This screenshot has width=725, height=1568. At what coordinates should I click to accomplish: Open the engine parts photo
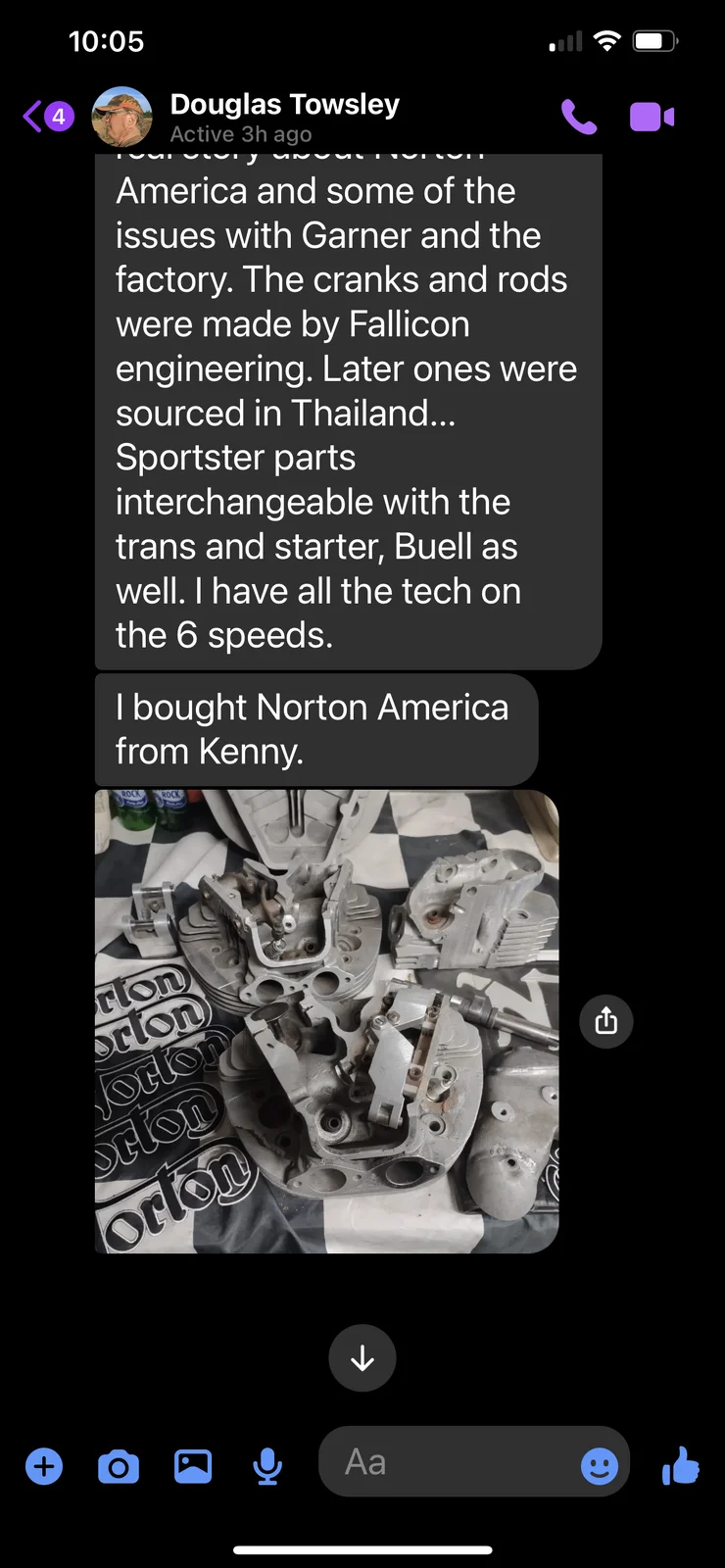point(326,1021)
